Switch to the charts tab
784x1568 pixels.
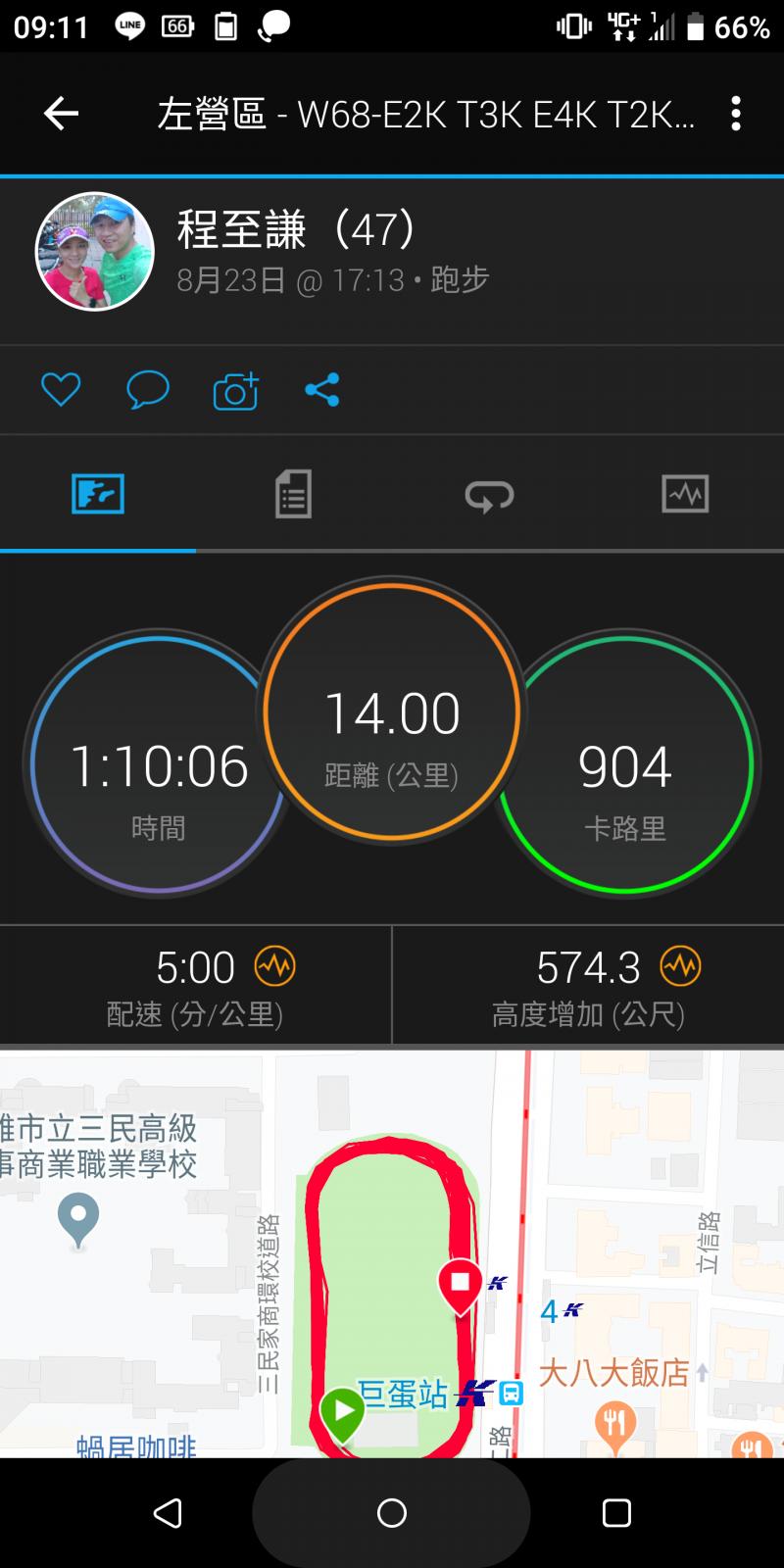tap(685, 494)
